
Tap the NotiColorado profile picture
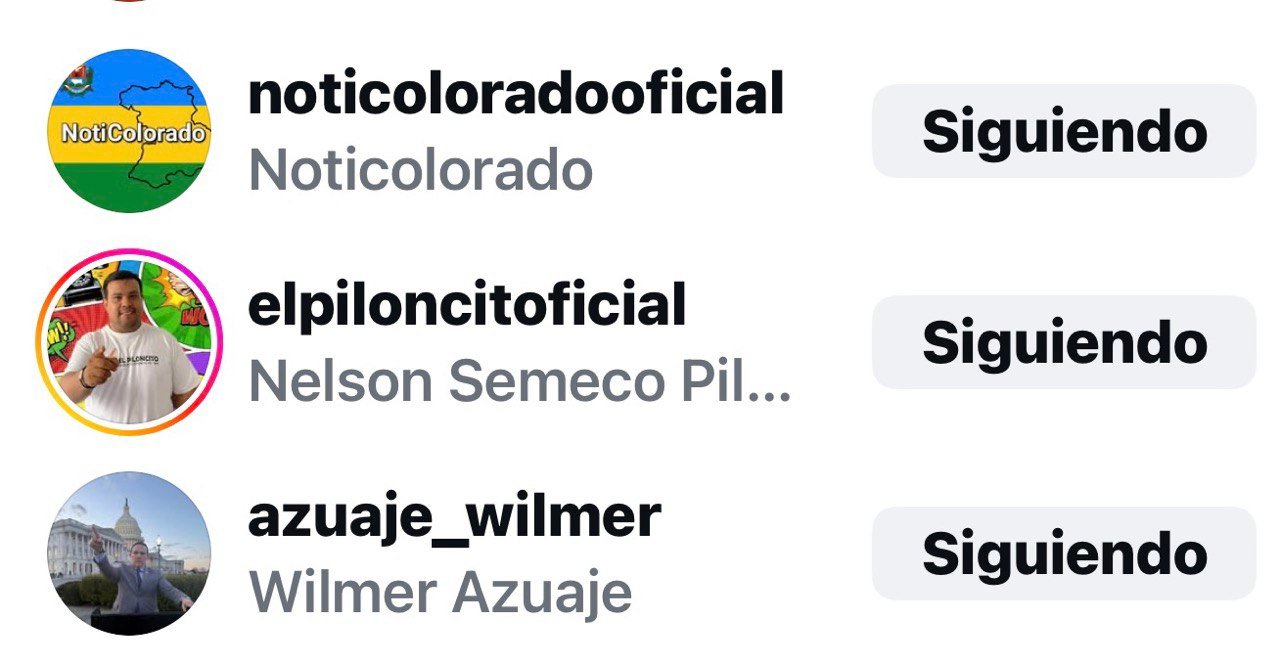129,131
